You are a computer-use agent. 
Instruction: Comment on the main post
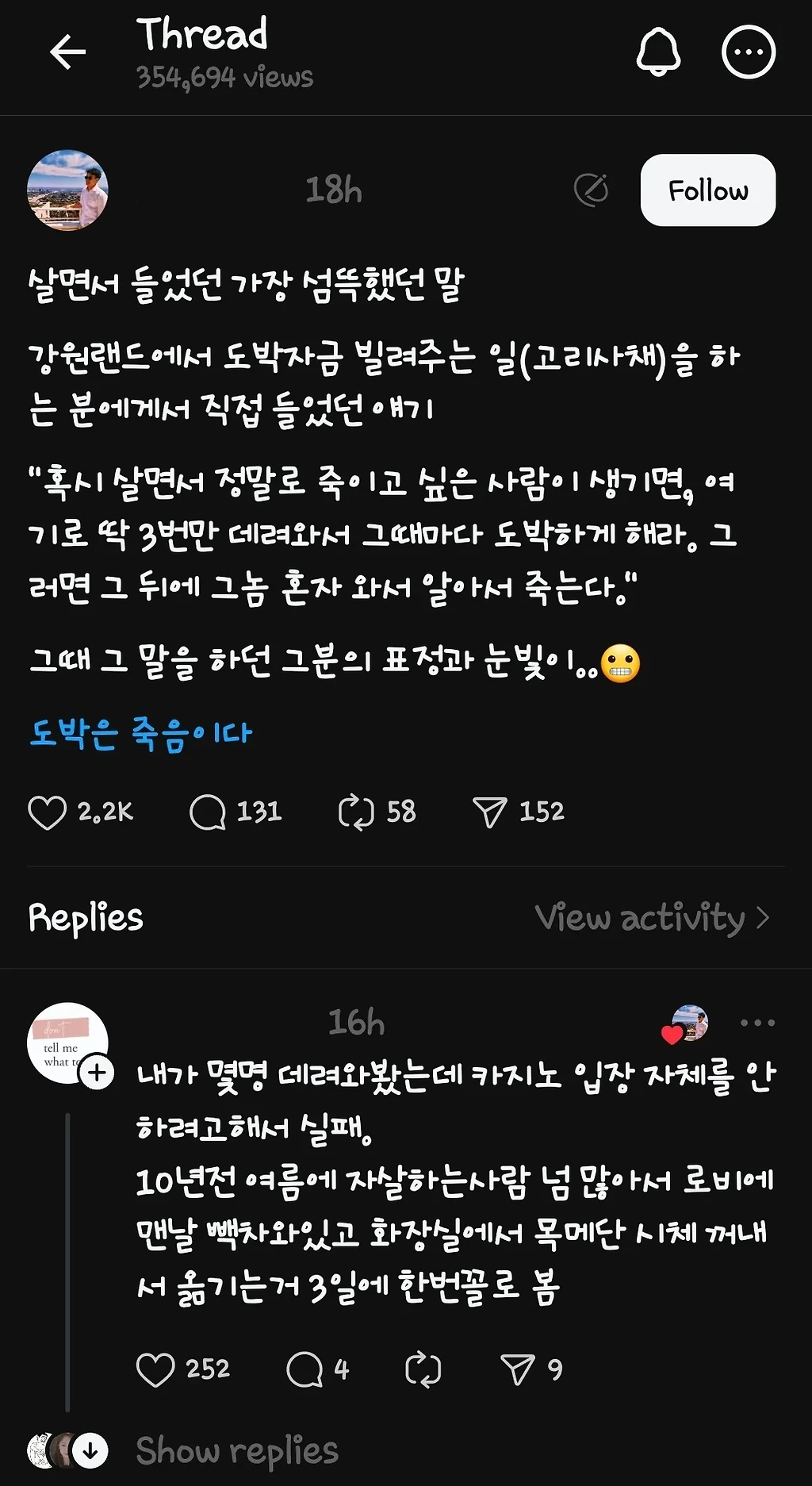(x=208, y=812)
